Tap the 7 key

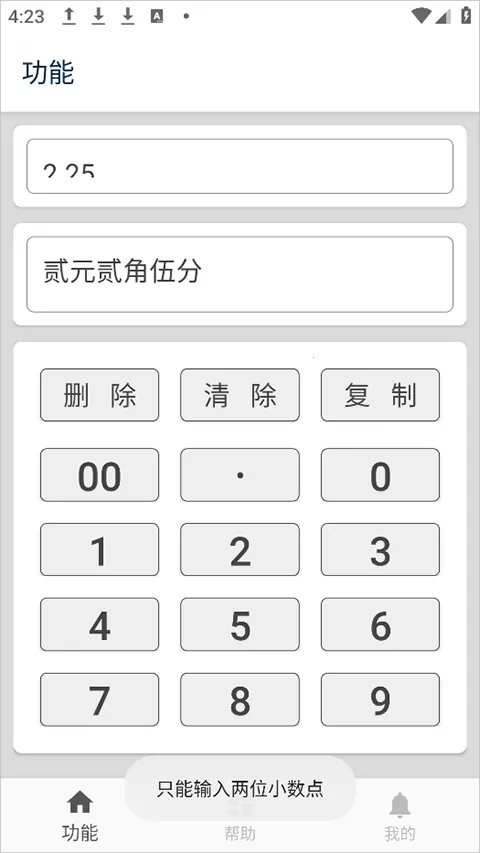coord(100,700)
